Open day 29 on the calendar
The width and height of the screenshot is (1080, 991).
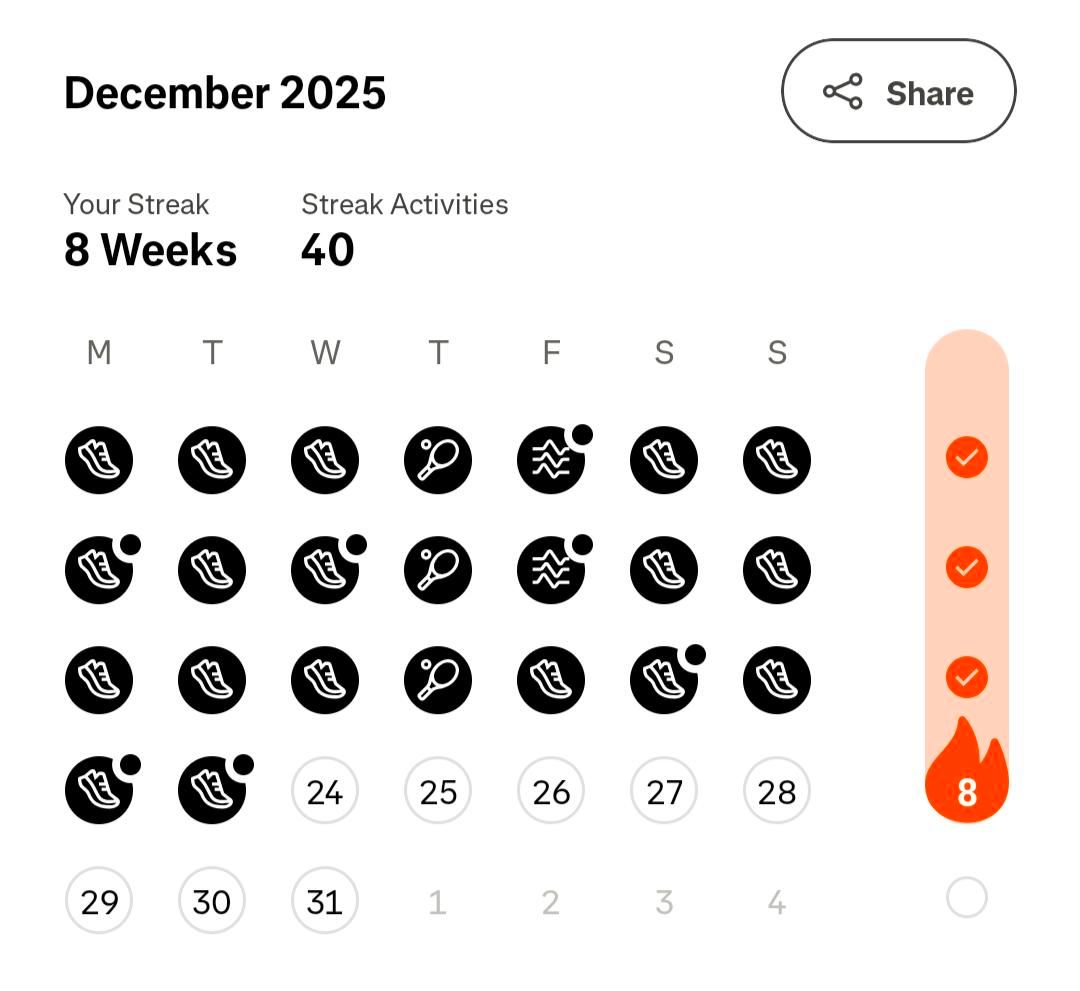(x=99, y=902)
